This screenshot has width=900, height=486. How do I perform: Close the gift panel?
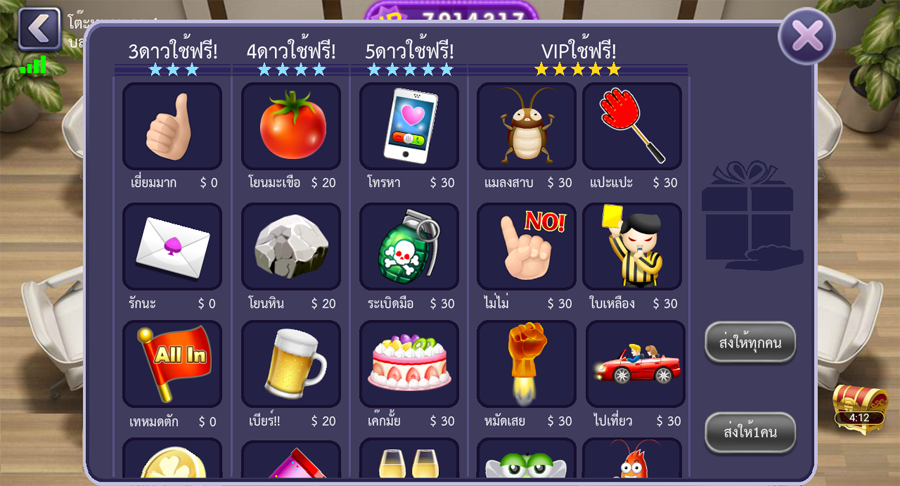click(806, 37)
